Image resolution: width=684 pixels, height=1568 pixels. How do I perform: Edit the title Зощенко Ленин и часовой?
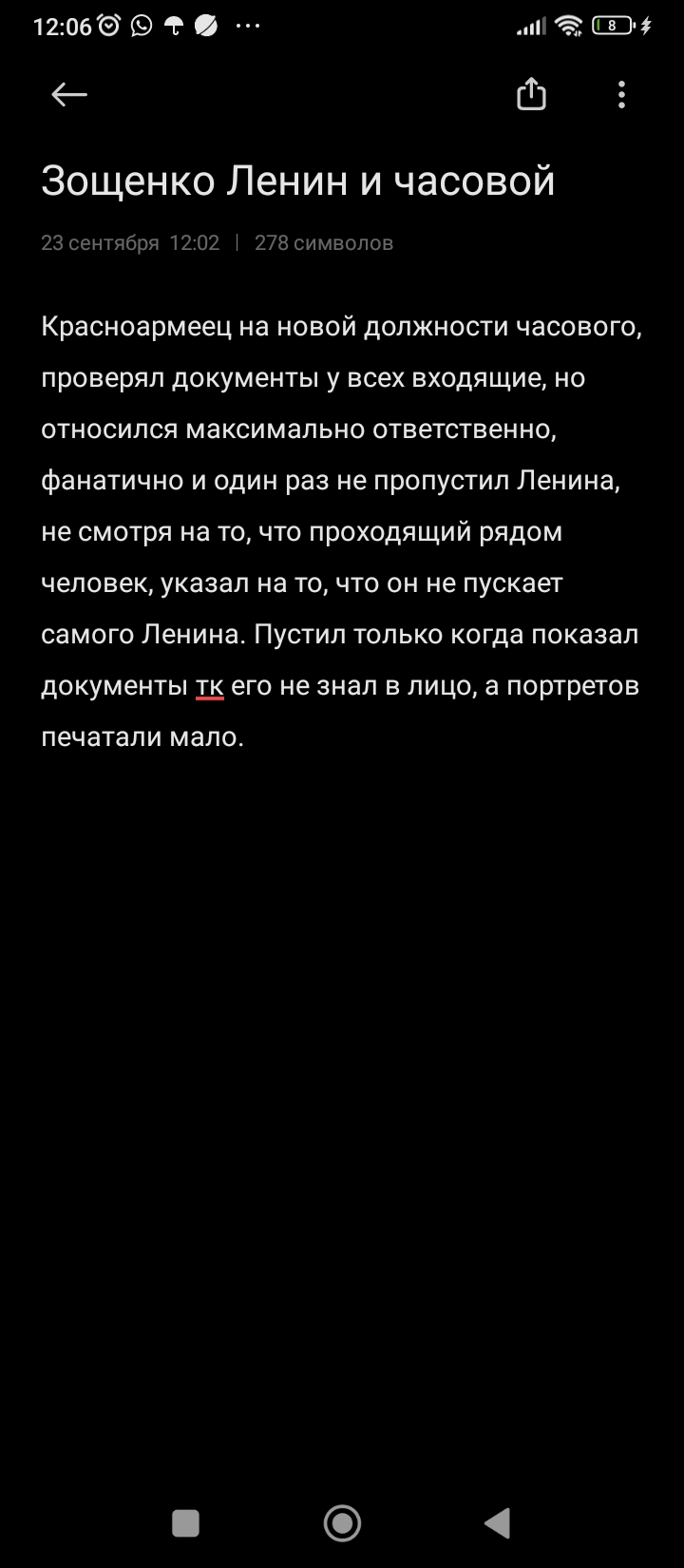297,181
